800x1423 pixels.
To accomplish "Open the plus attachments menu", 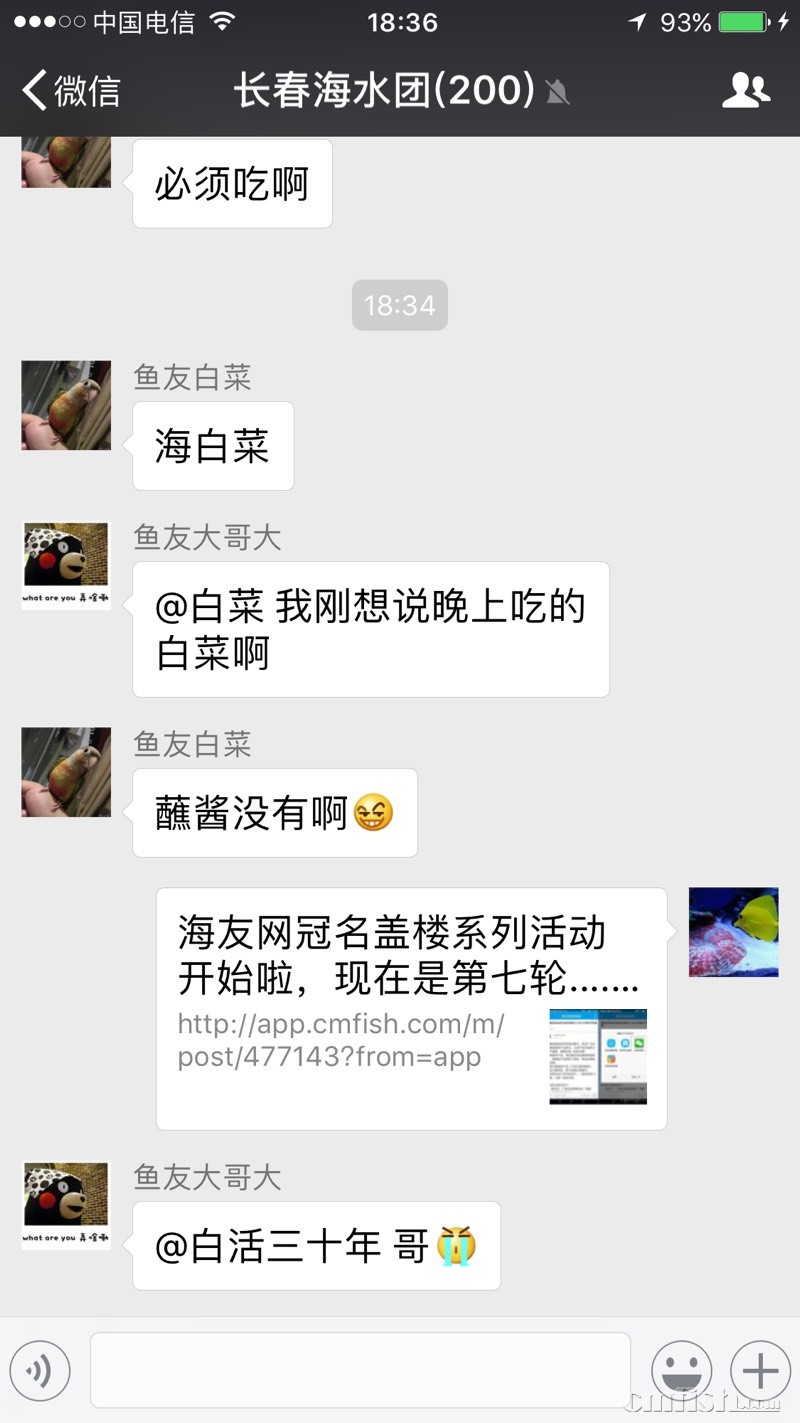I will tap(761, 1370).
